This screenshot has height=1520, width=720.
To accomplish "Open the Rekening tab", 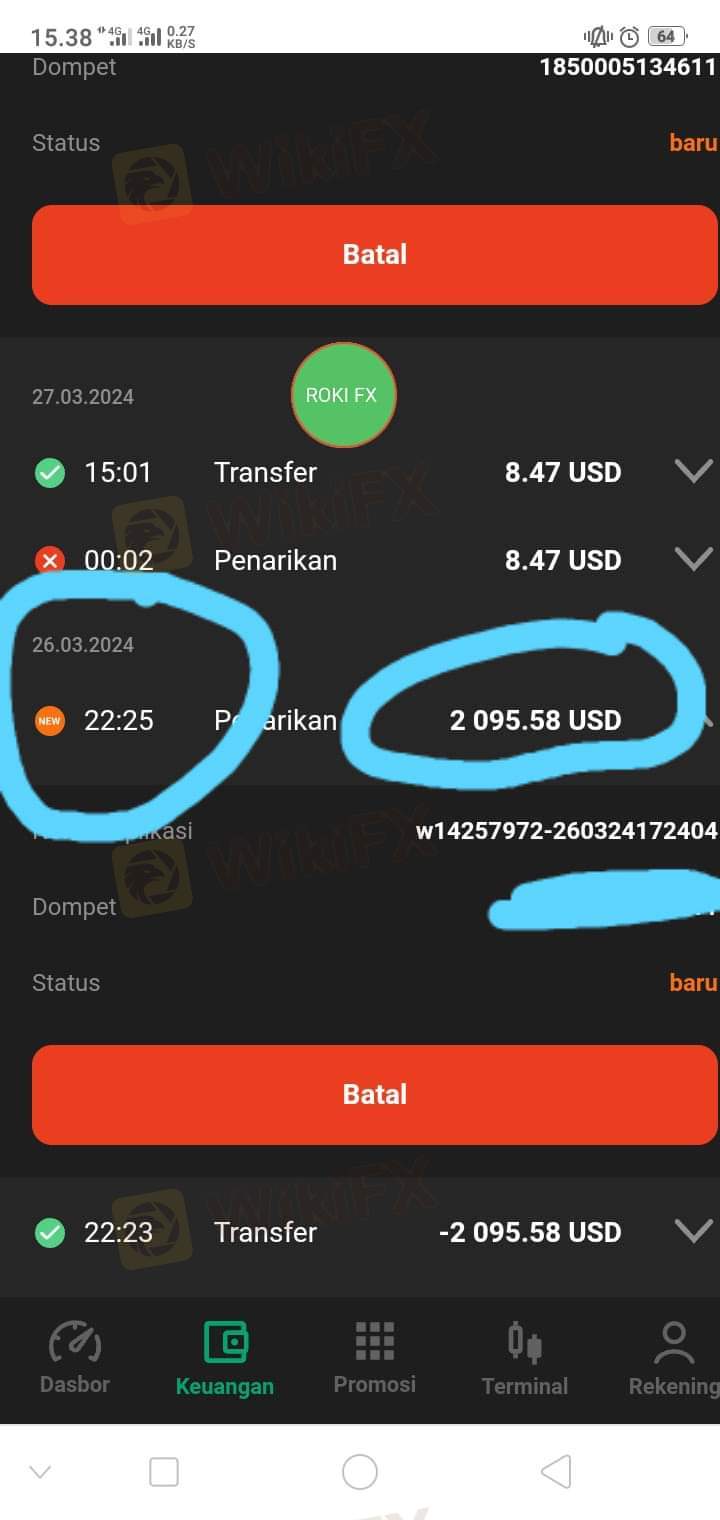I will click(673, 1358).
